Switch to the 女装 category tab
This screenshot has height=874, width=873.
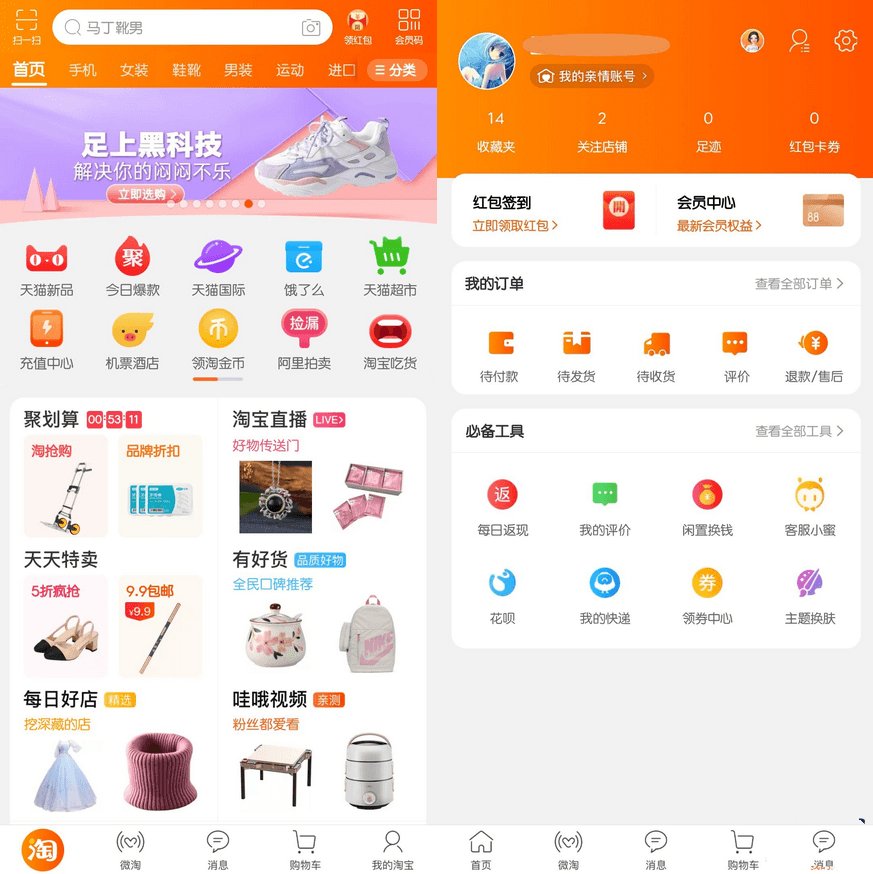134,70
